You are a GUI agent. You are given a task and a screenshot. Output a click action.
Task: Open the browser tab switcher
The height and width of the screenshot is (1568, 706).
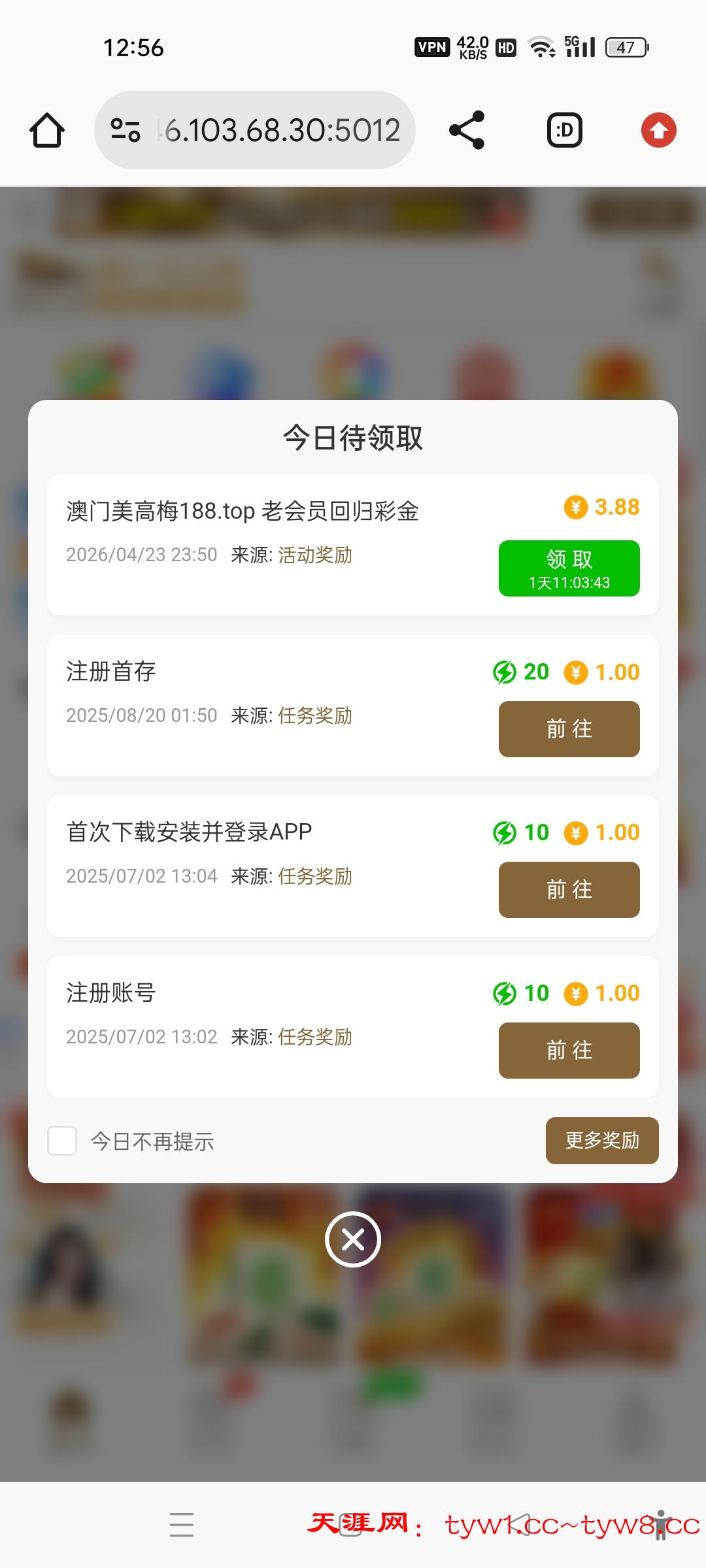tap(564, 130)
